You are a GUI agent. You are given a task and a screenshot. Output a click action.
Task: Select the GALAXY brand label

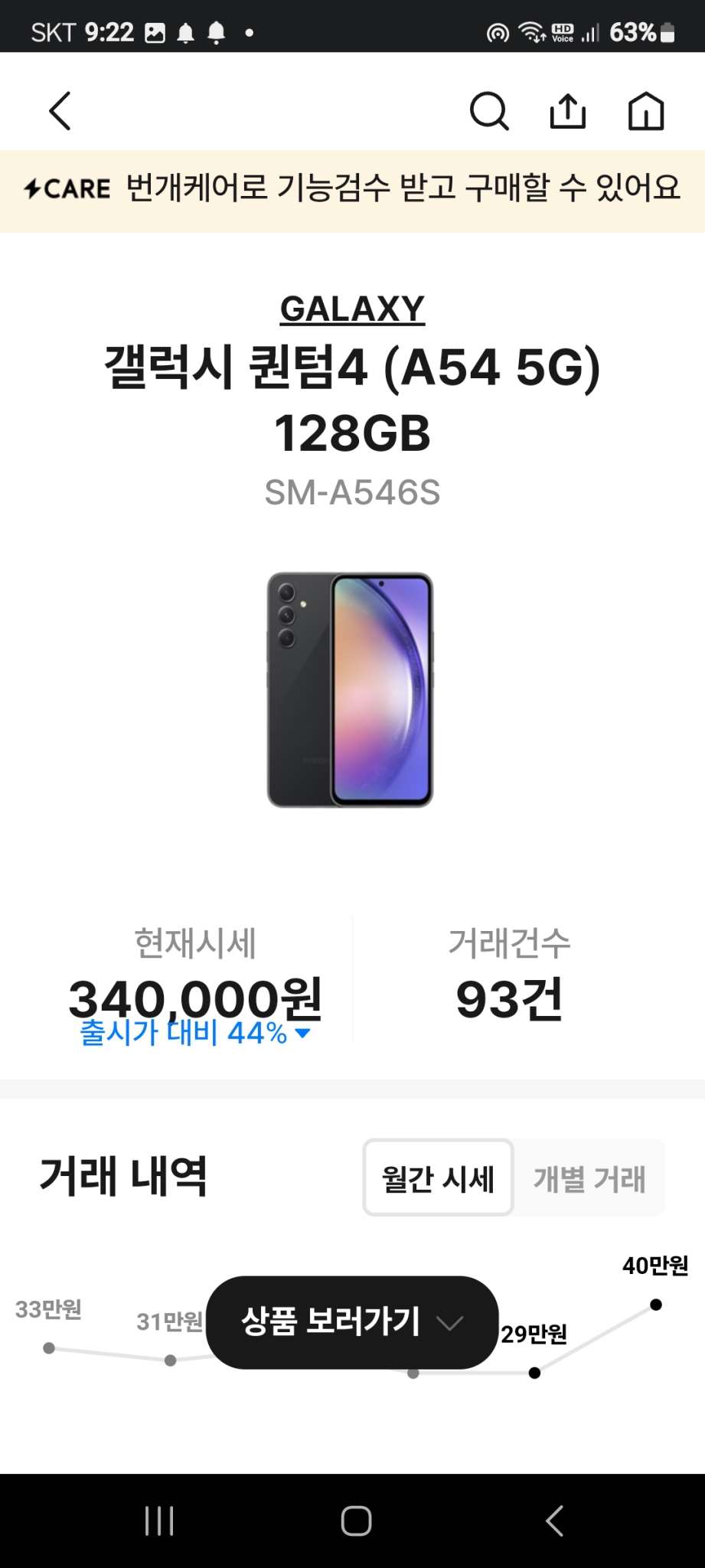click(352, 309)
